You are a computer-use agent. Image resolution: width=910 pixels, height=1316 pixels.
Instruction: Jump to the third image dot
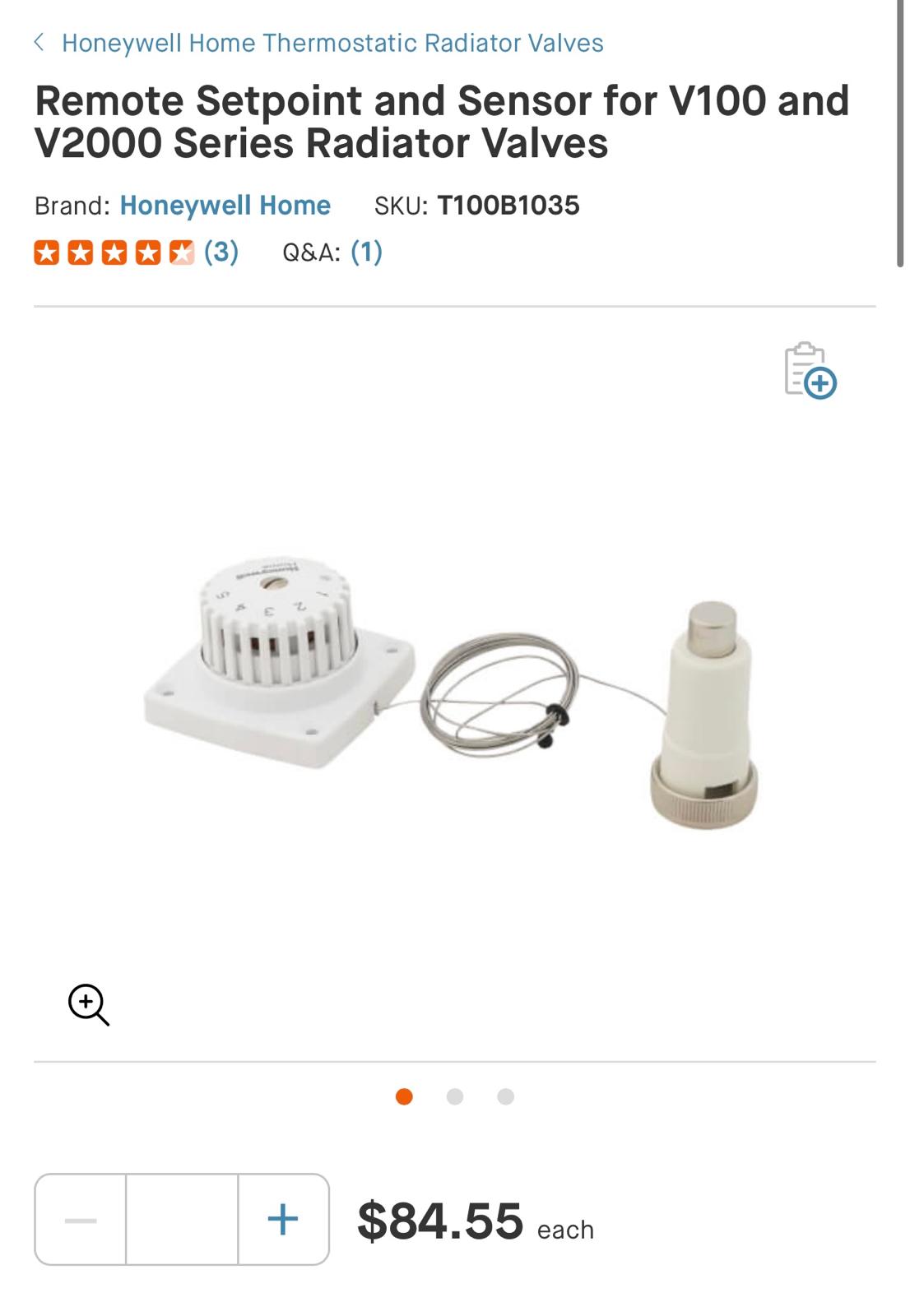(x=506, y=1096)
